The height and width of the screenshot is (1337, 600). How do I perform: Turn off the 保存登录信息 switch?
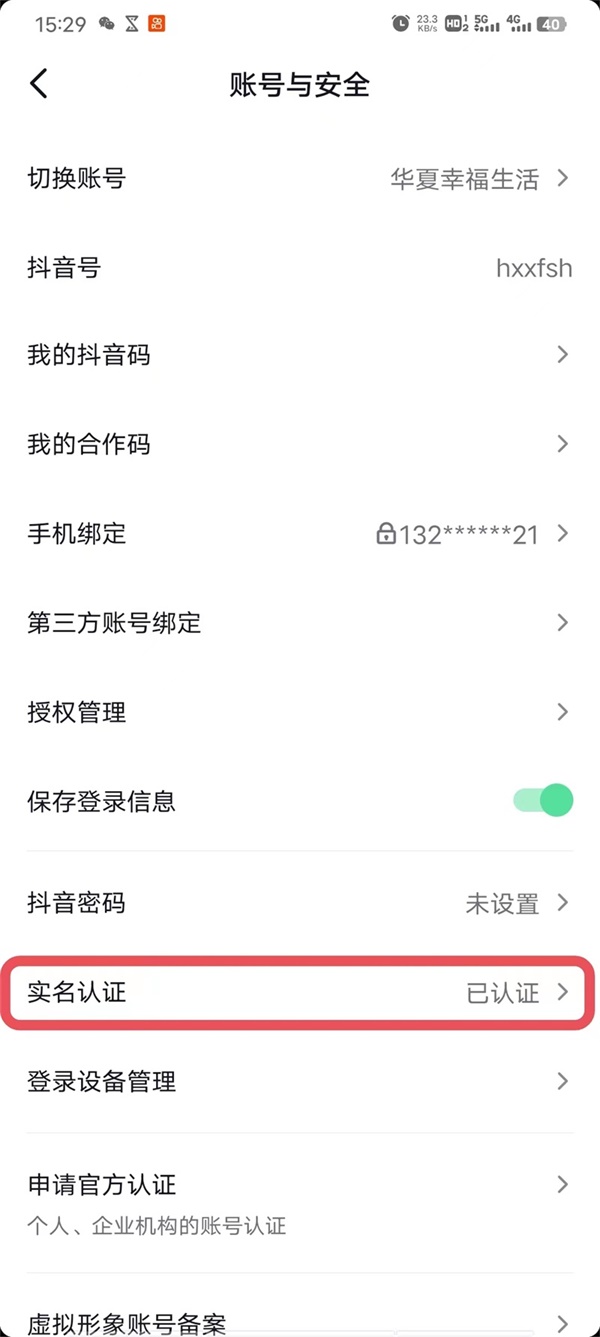click(x=543, y=801)
